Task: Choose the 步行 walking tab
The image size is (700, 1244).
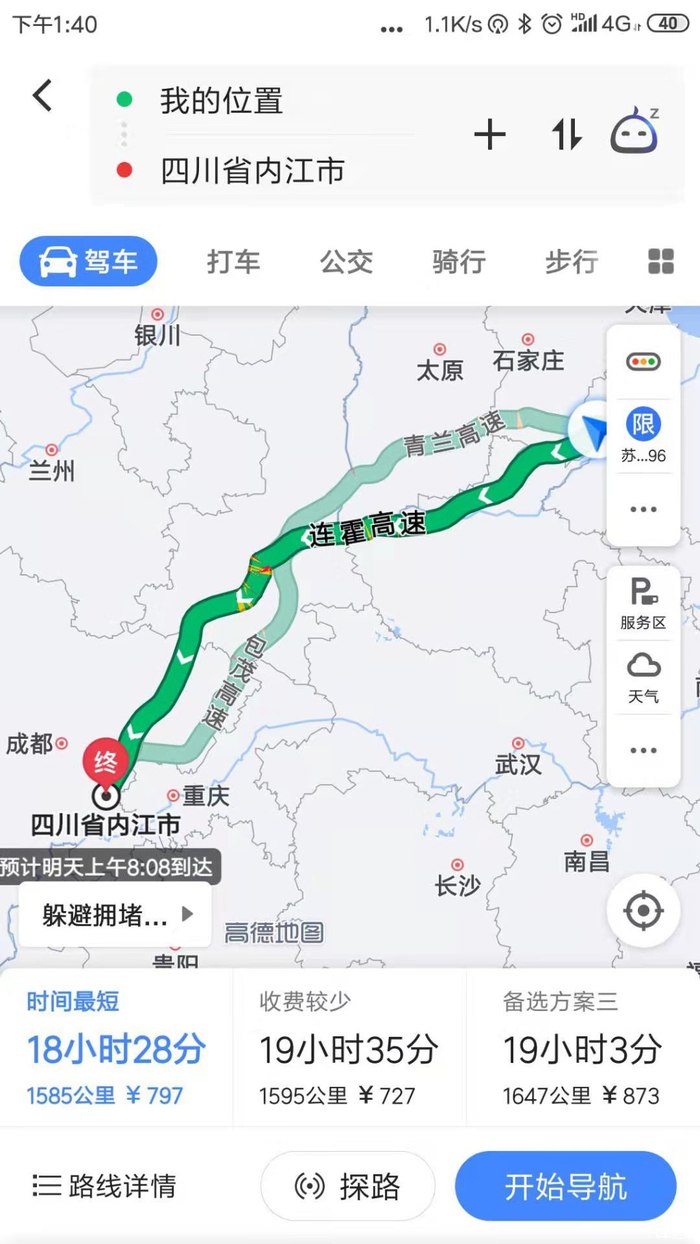Action: coord(571,262)
